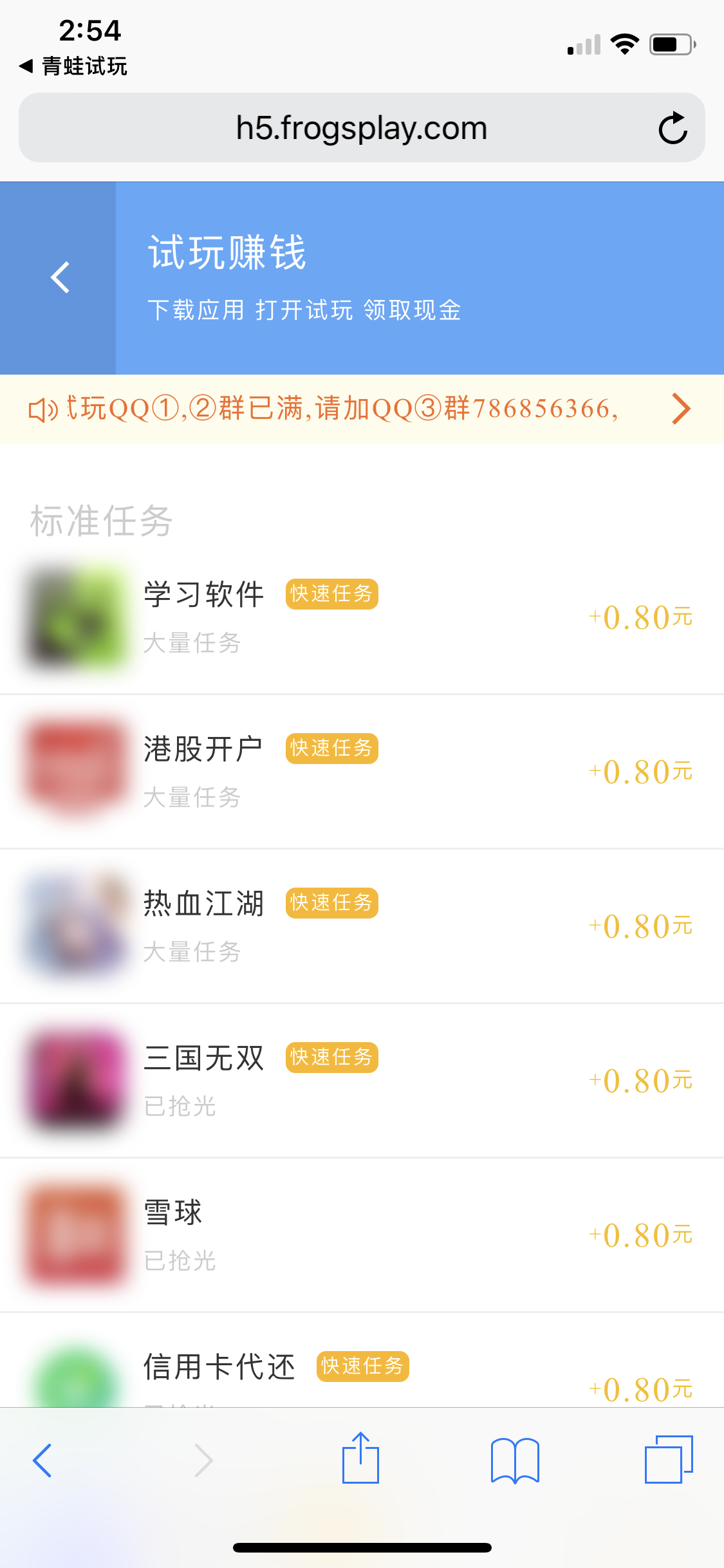The width and height of the screenshot is (724, 1568).
Task: Select the 快速任务 badge beside 信用卡代还
Action: pyautogui.click(x=362, y=1367)
